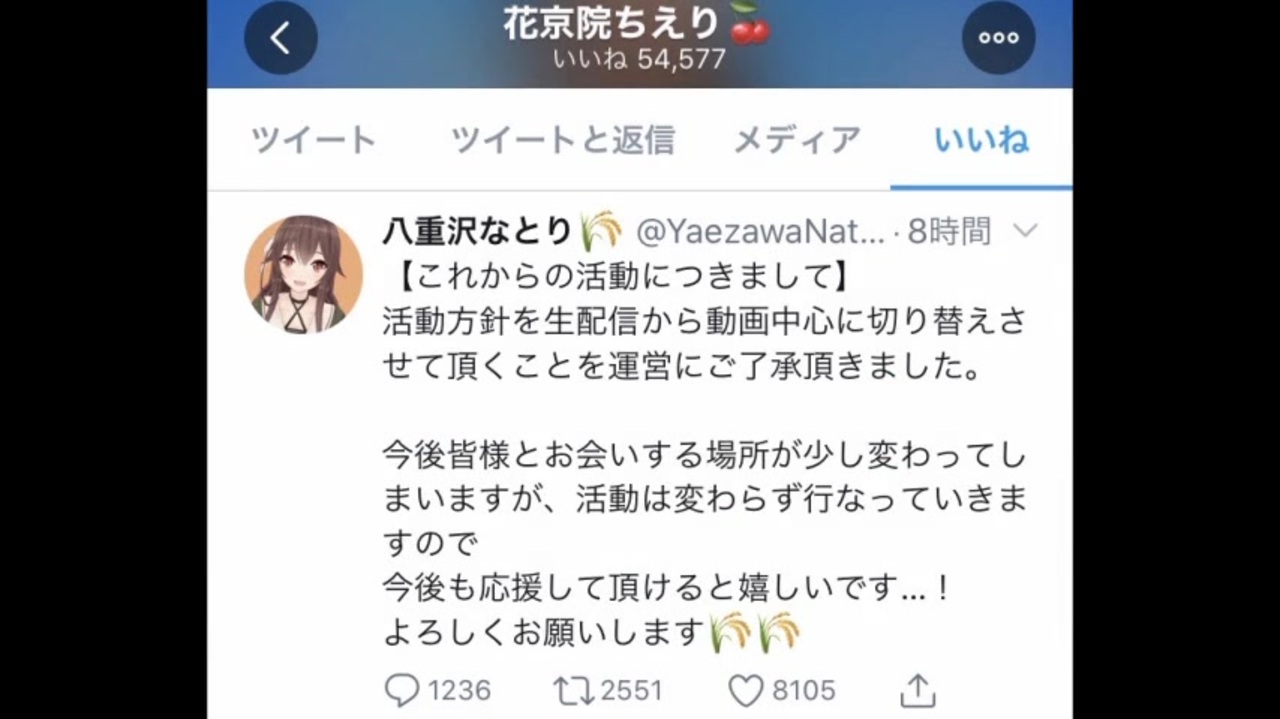Open 八重沢なとり's profile avatar
The height and width of the screenshot is (719, 1280).
(x=303, y=273)
